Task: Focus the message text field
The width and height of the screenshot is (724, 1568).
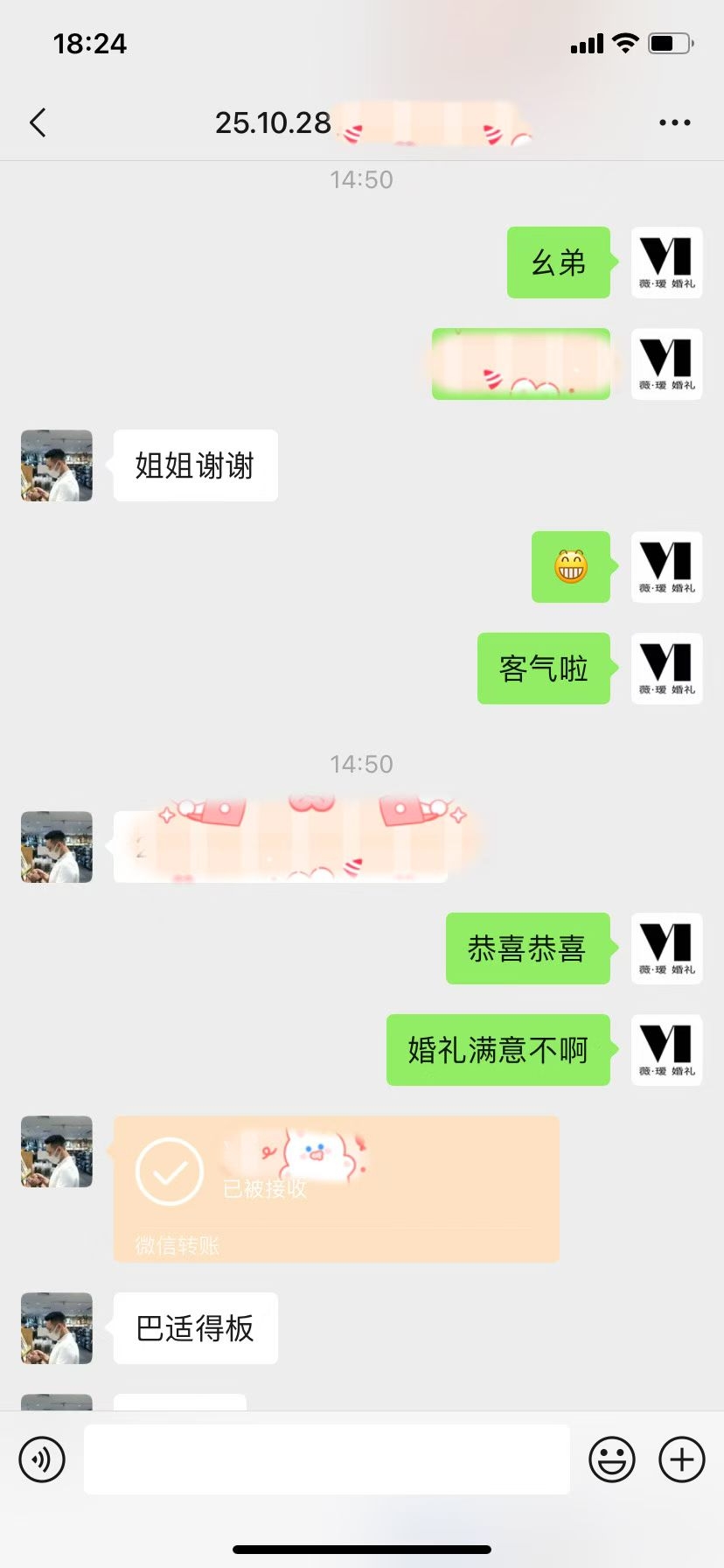Action: tap(326, 1459)
